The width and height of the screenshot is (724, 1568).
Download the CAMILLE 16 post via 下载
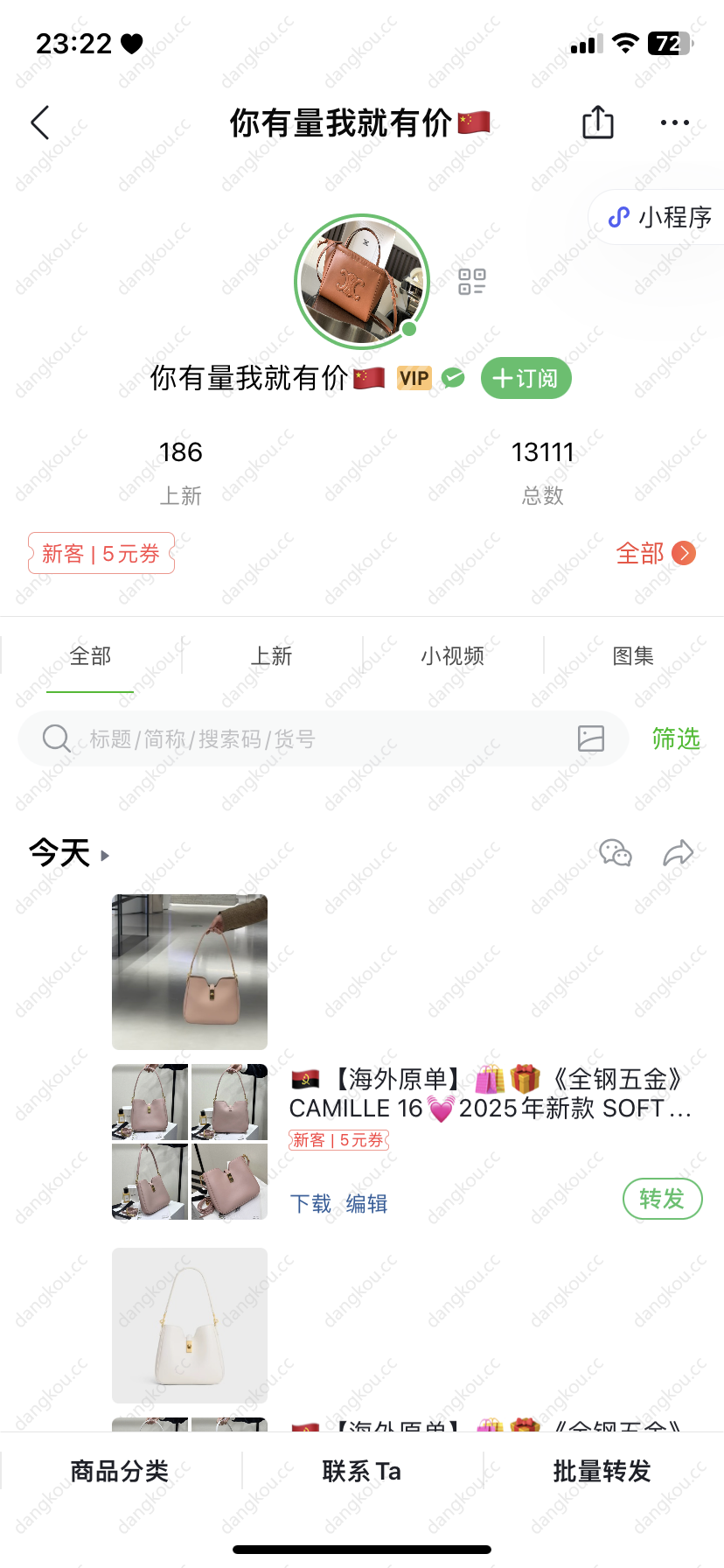[x=310, y=1204]
